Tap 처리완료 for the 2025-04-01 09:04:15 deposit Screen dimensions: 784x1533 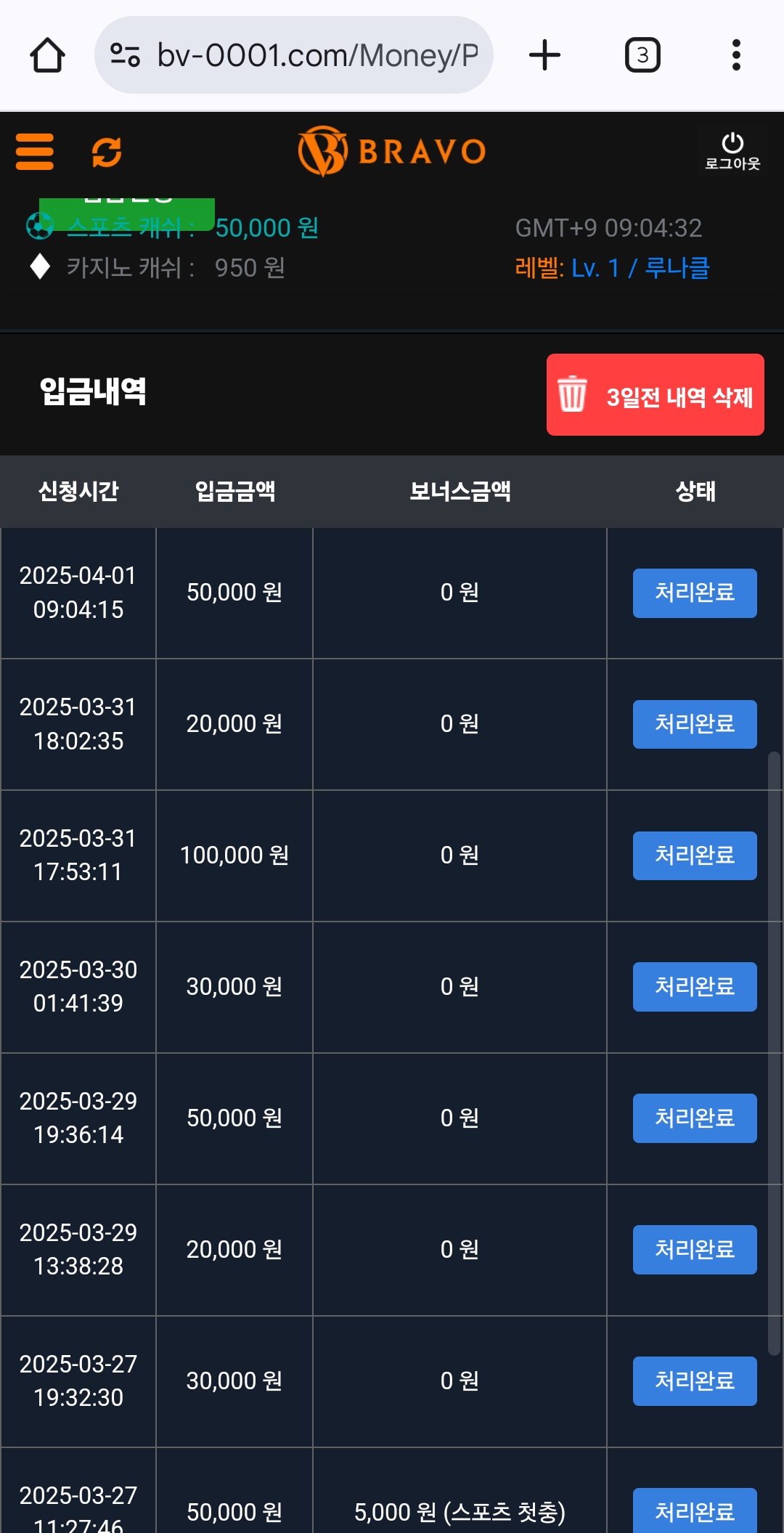695,593
